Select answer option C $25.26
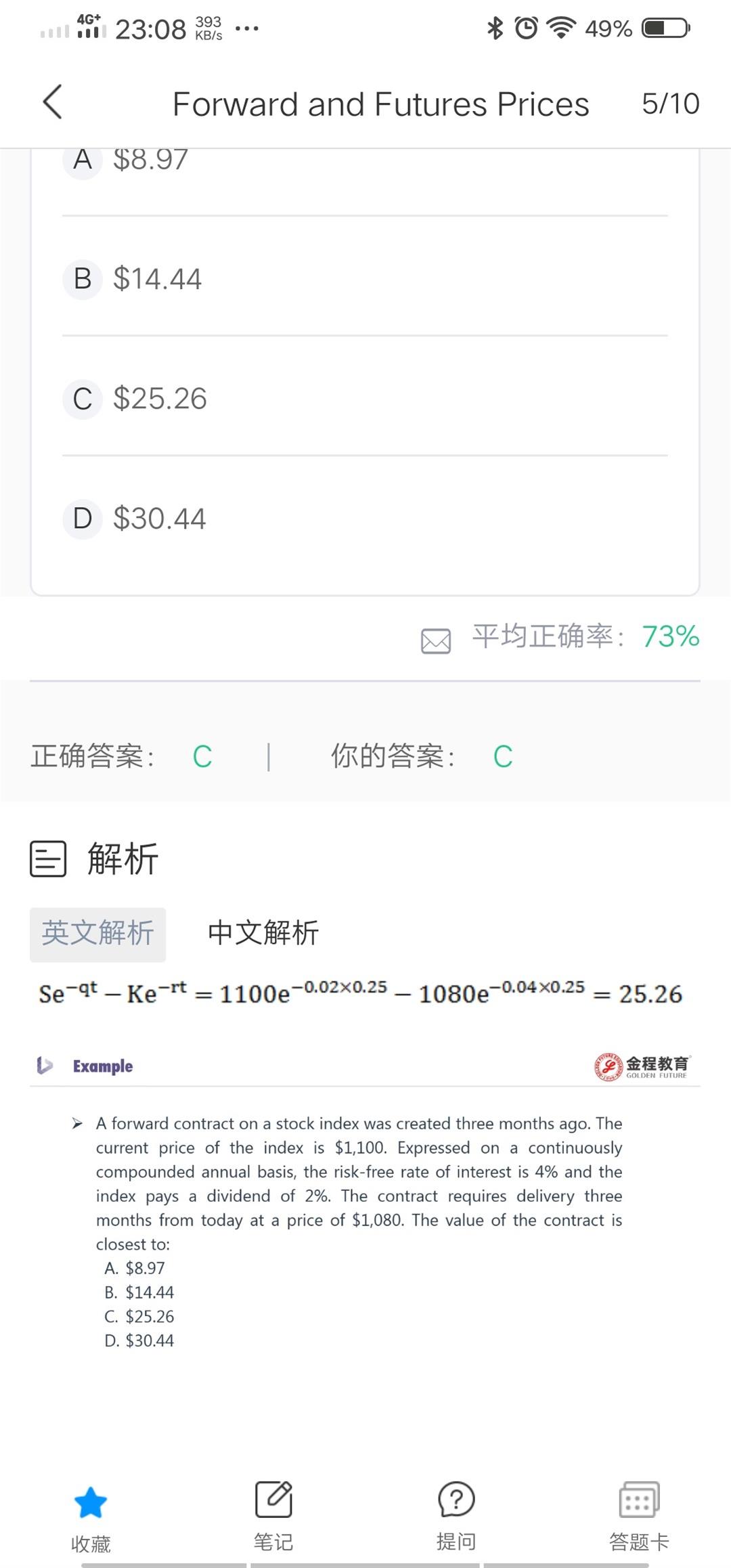 coord(365,398)
